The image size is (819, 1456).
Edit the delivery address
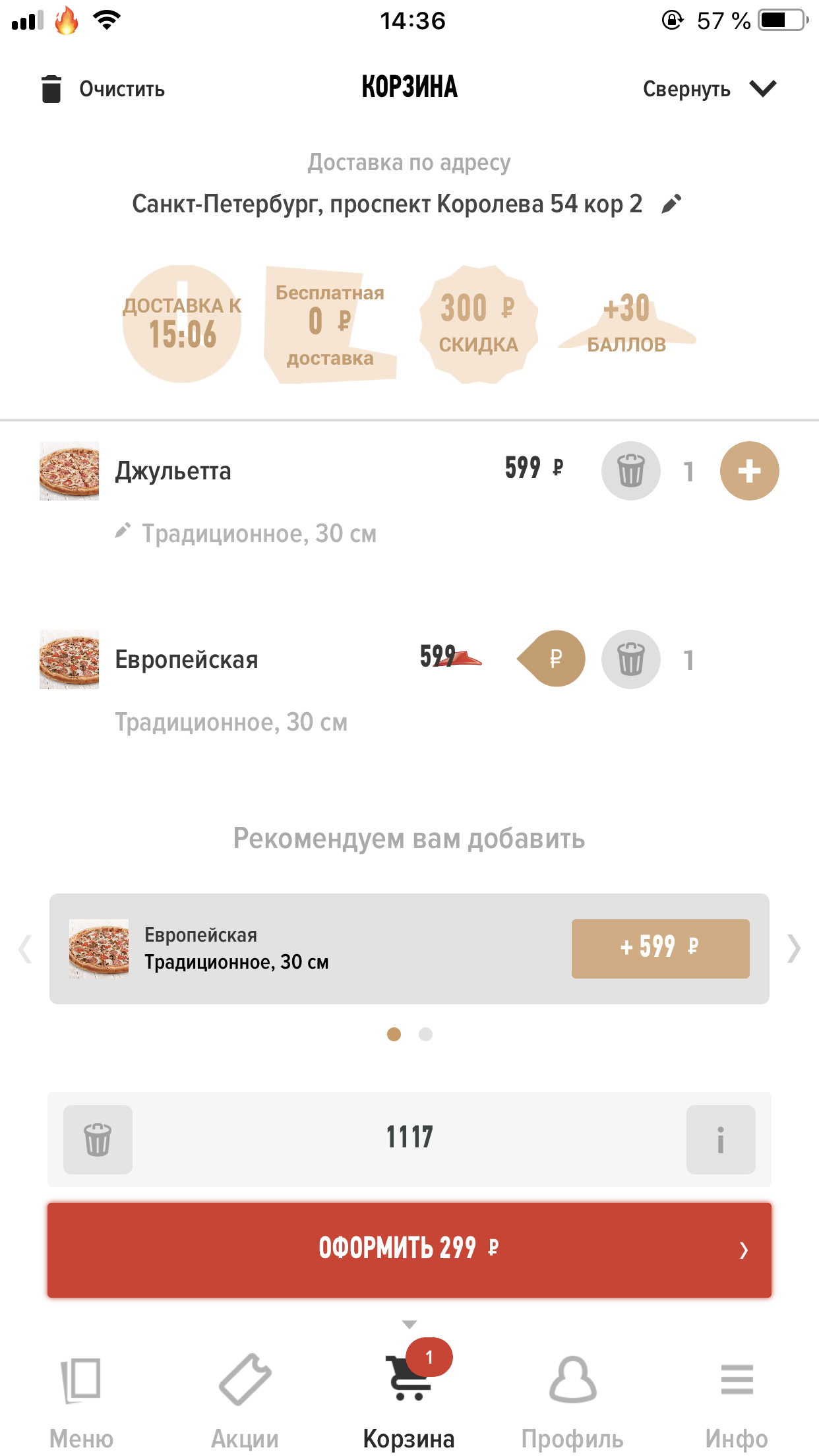671,204
